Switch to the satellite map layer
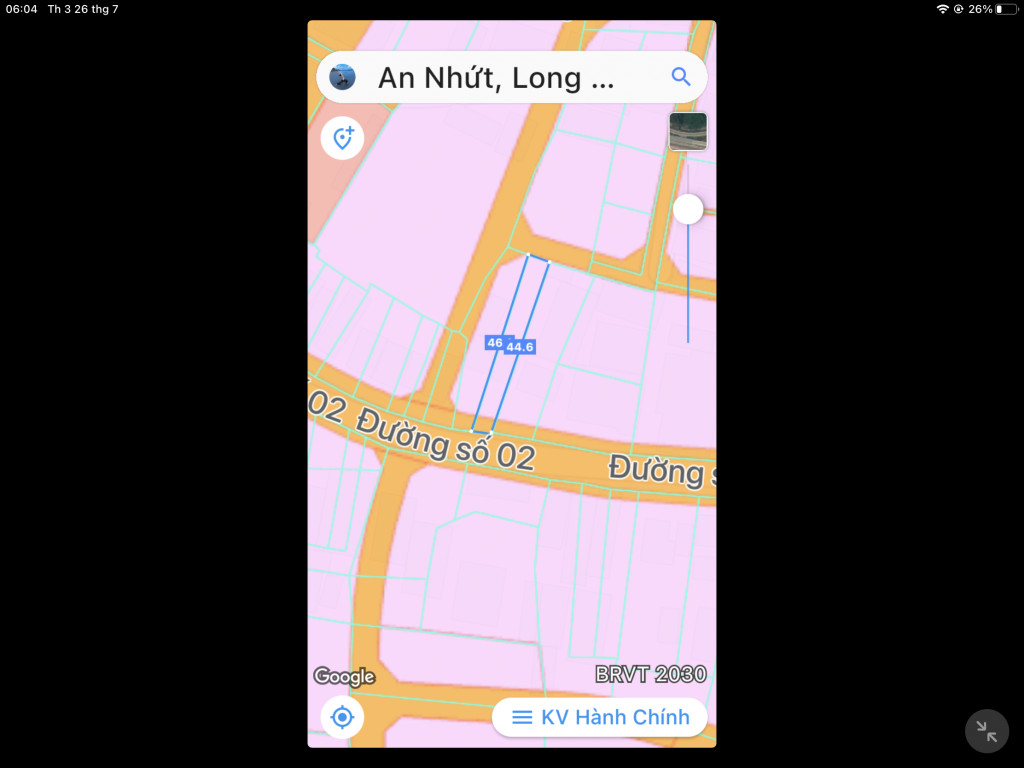The image size is (1024, 768). tap(688, 131)
